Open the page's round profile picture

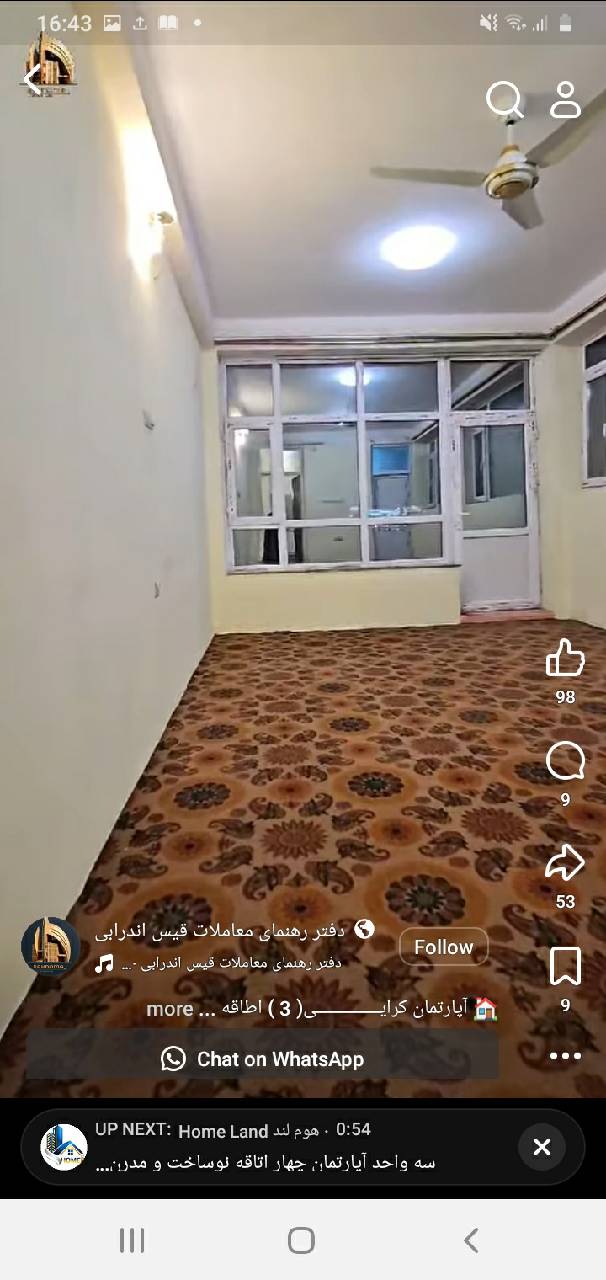click(x=50, y=946)
